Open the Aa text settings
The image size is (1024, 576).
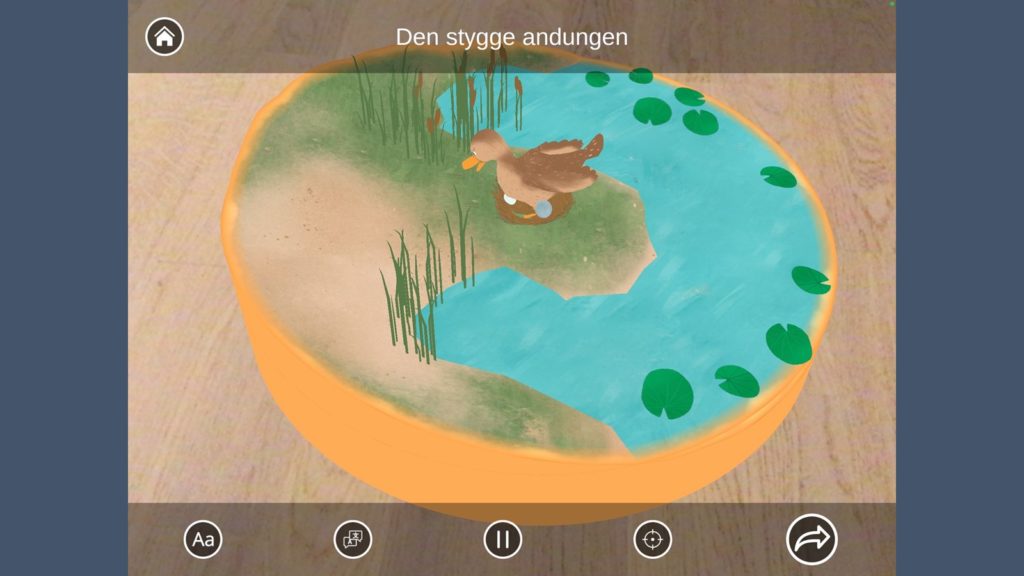point(203,540)
